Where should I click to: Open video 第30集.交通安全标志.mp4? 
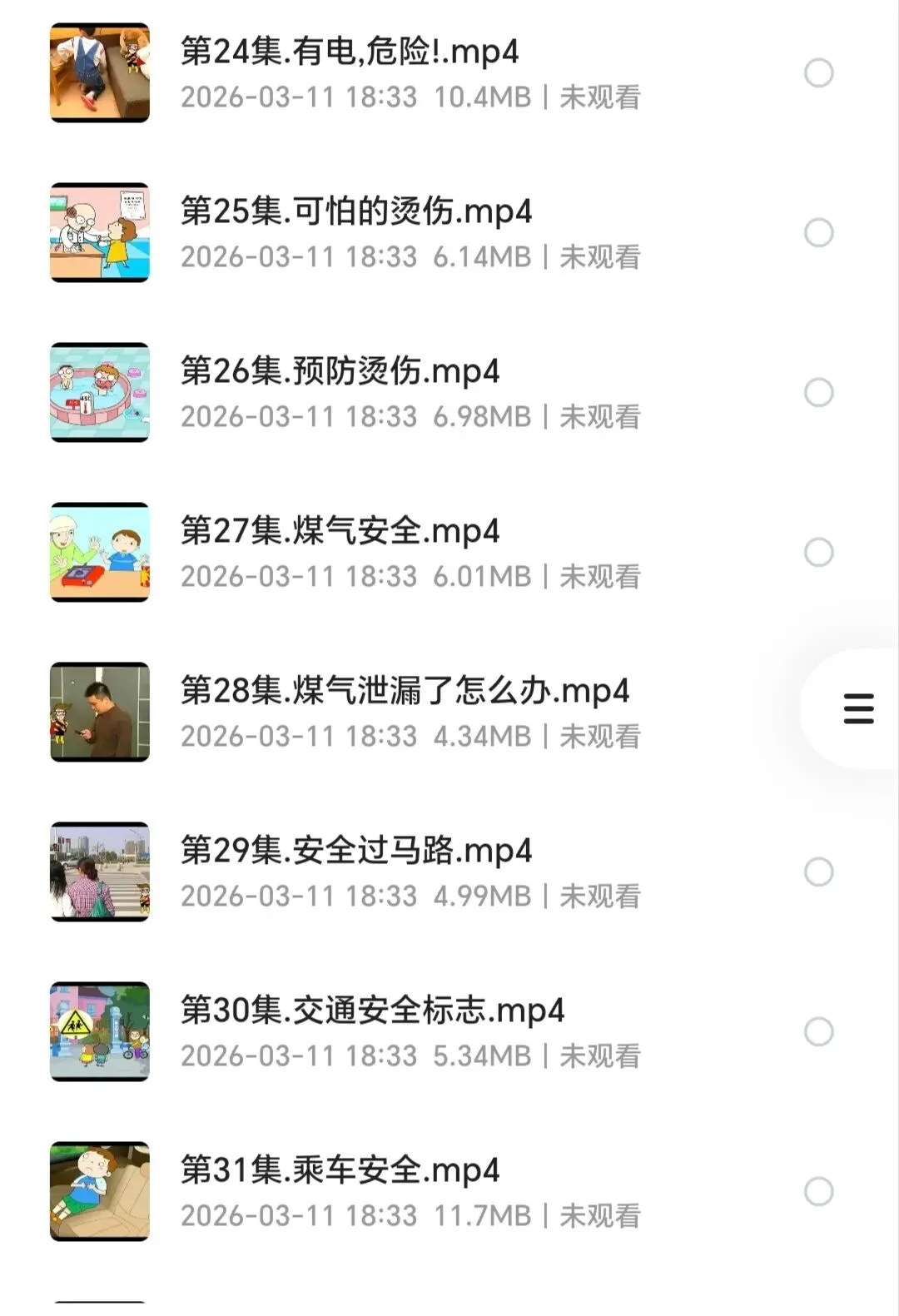pos(372,1011)
